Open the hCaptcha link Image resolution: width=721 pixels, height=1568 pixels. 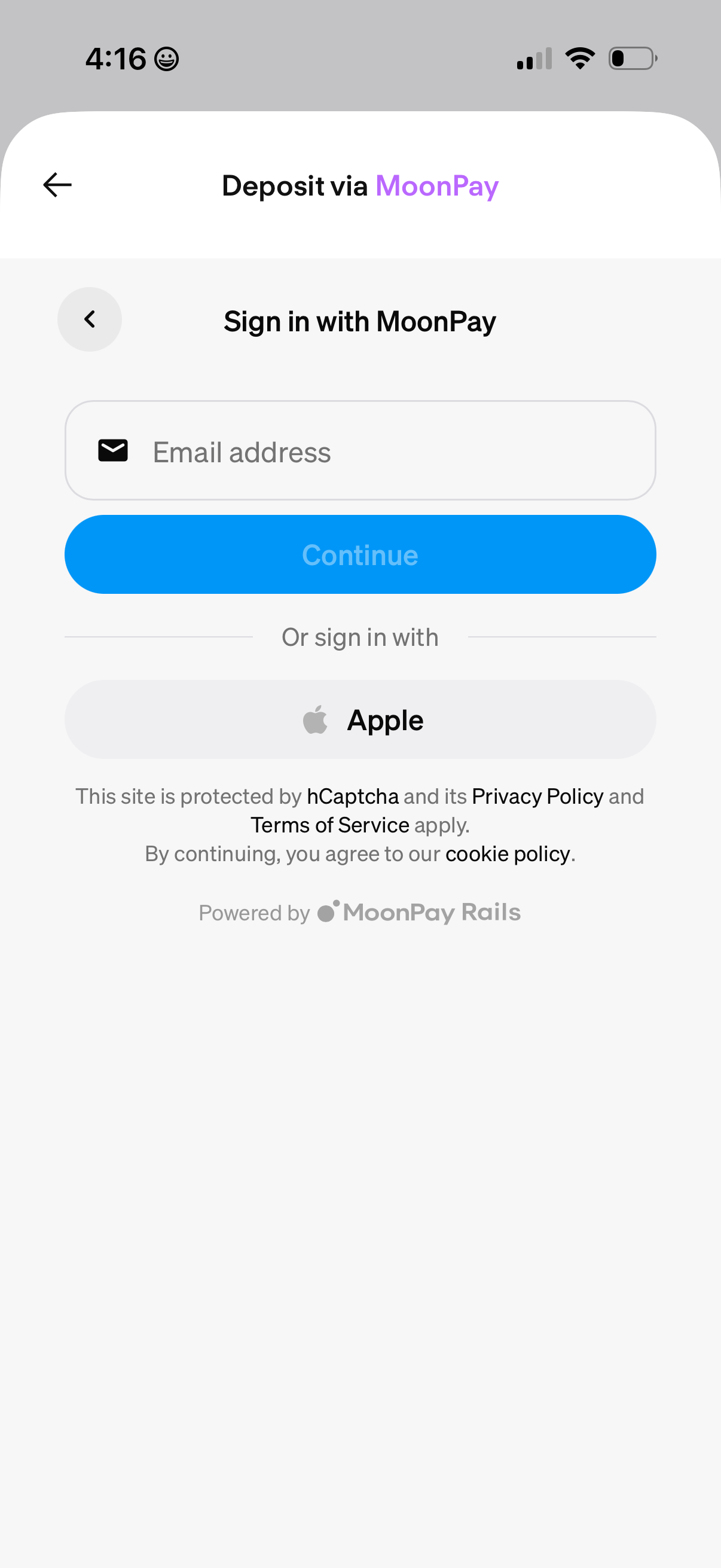click(352, 795)
